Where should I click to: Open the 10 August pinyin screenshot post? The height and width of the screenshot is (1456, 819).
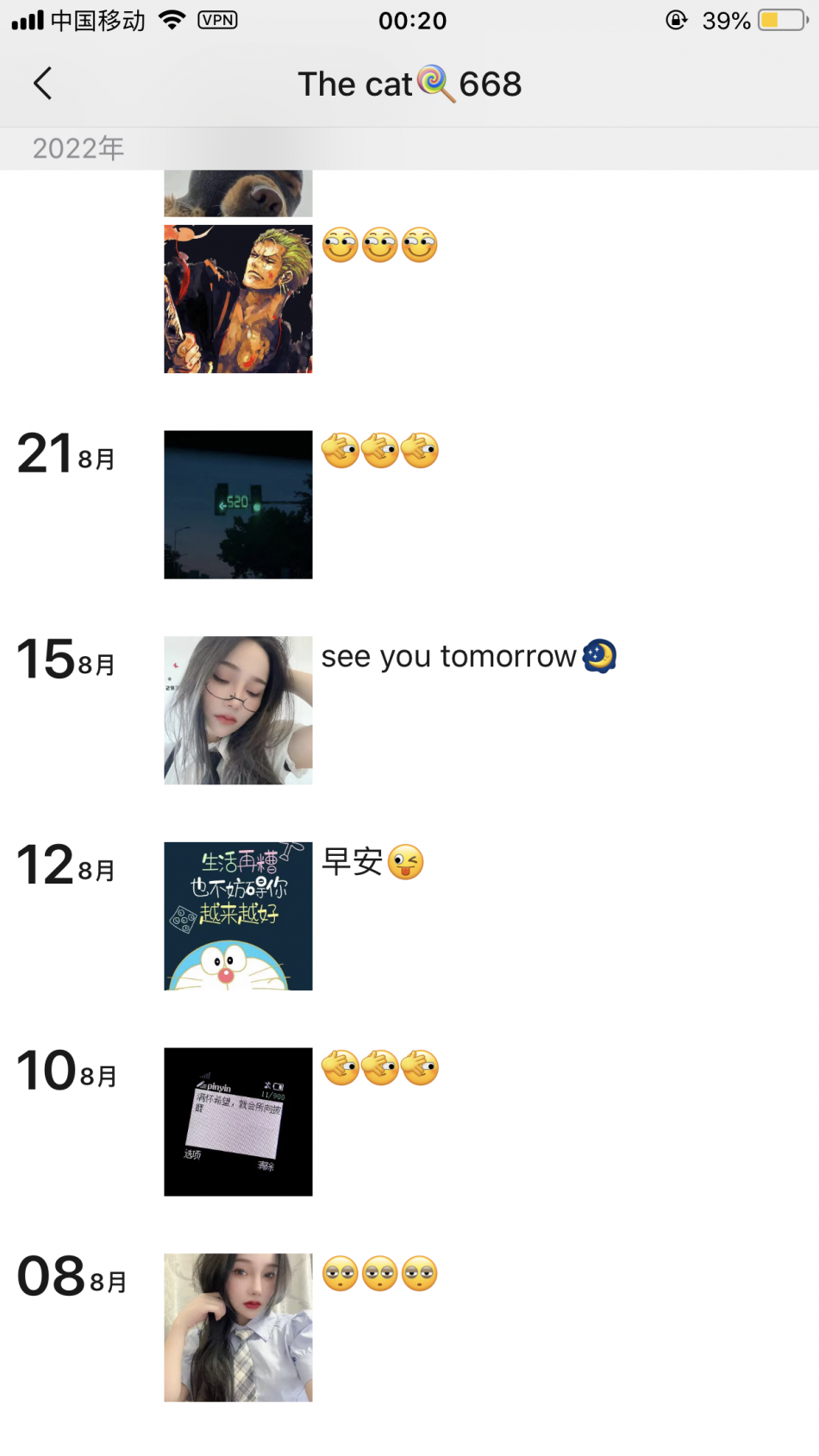pos(238,1122)
